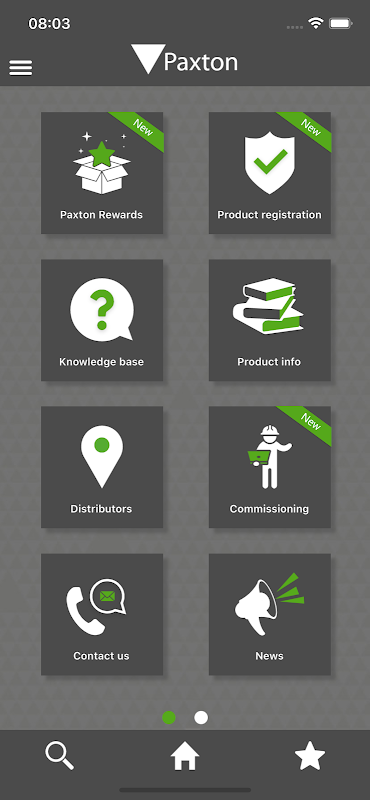
Task: Open the hamburger menu
Action: (x=20, y=68)
